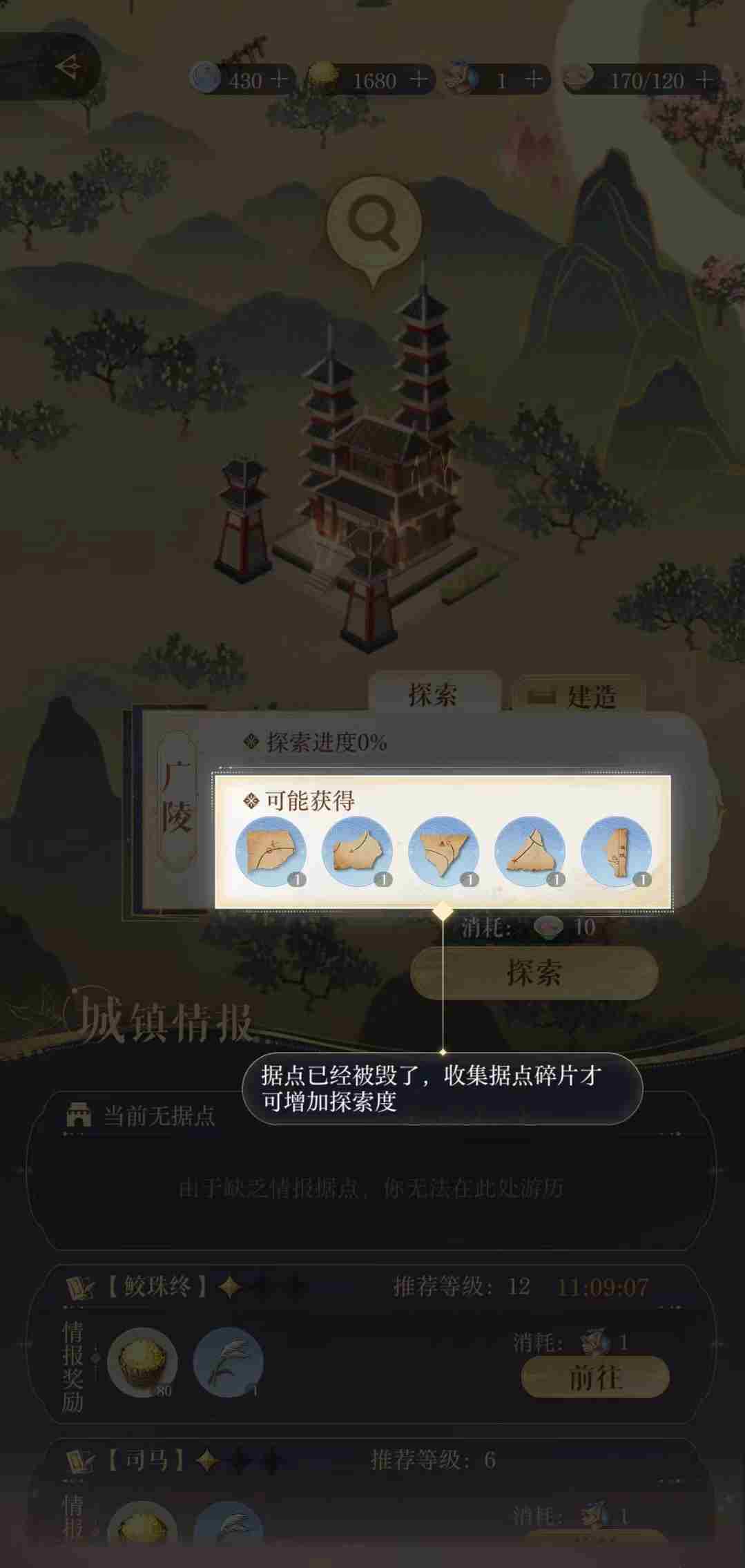
Task: Tap the 探索 explore button
Action: coord(534,973)
